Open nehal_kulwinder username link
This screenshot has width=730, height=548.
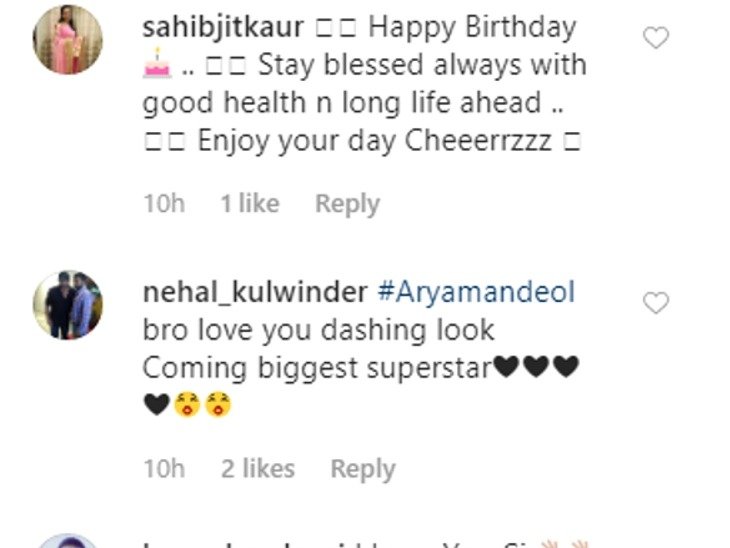pyautogui.click(x=255, y=292)
